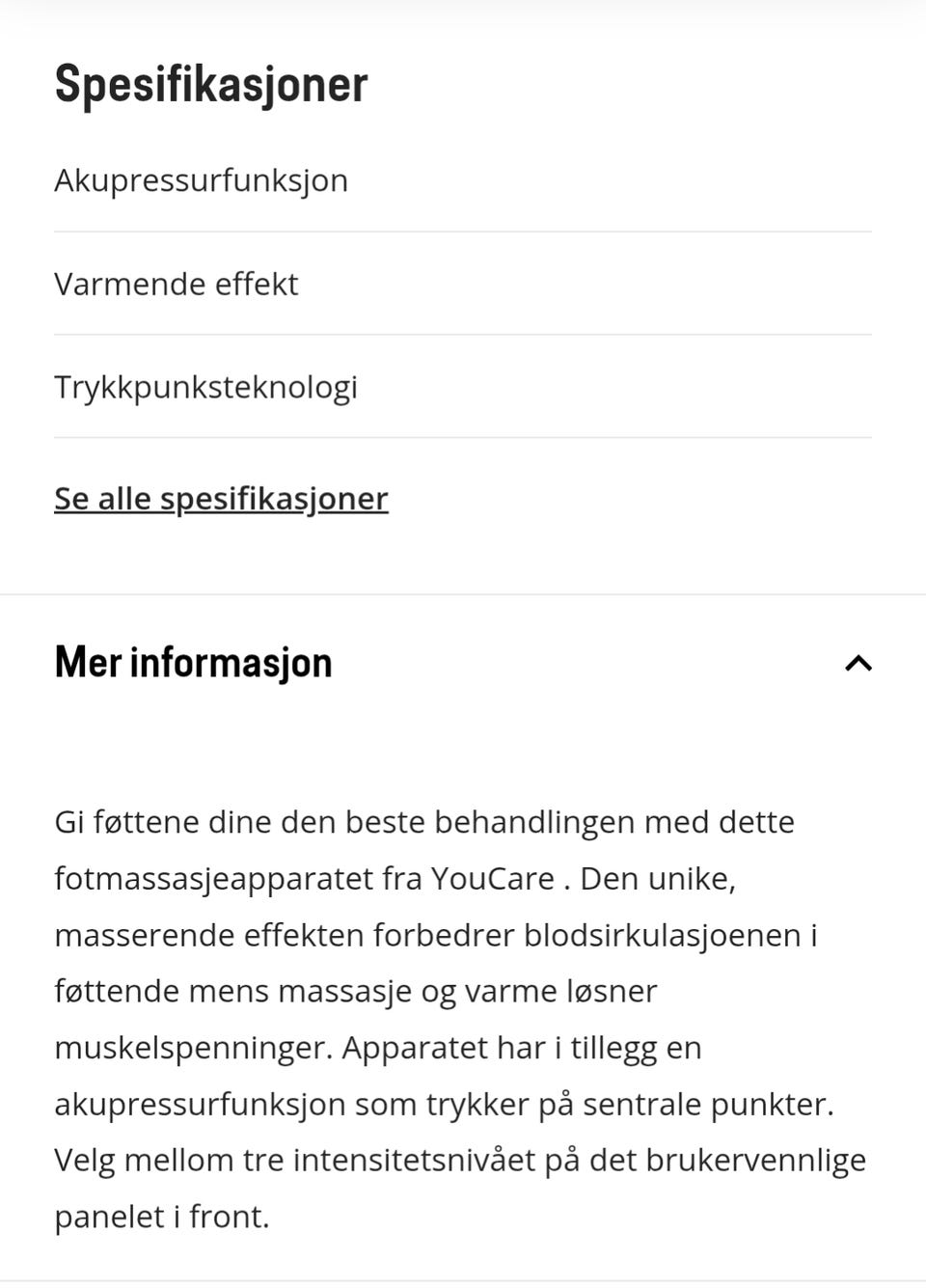Hide the product description by collapsing Mer informasjon
This screenshot has height=1288, width=926.
point(858,663)
